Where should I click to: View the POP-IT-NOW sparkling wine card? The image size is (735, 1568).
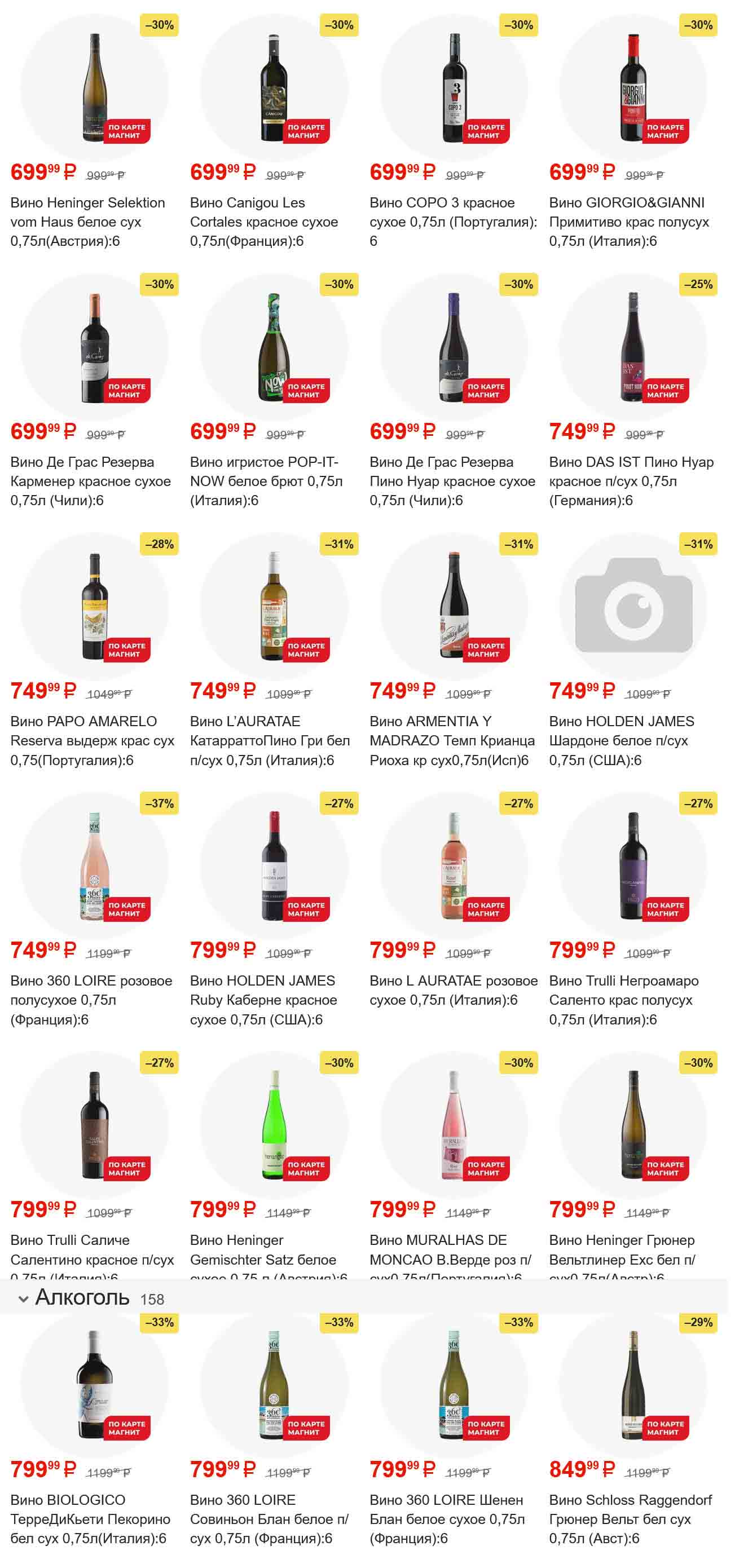[274, 347]
